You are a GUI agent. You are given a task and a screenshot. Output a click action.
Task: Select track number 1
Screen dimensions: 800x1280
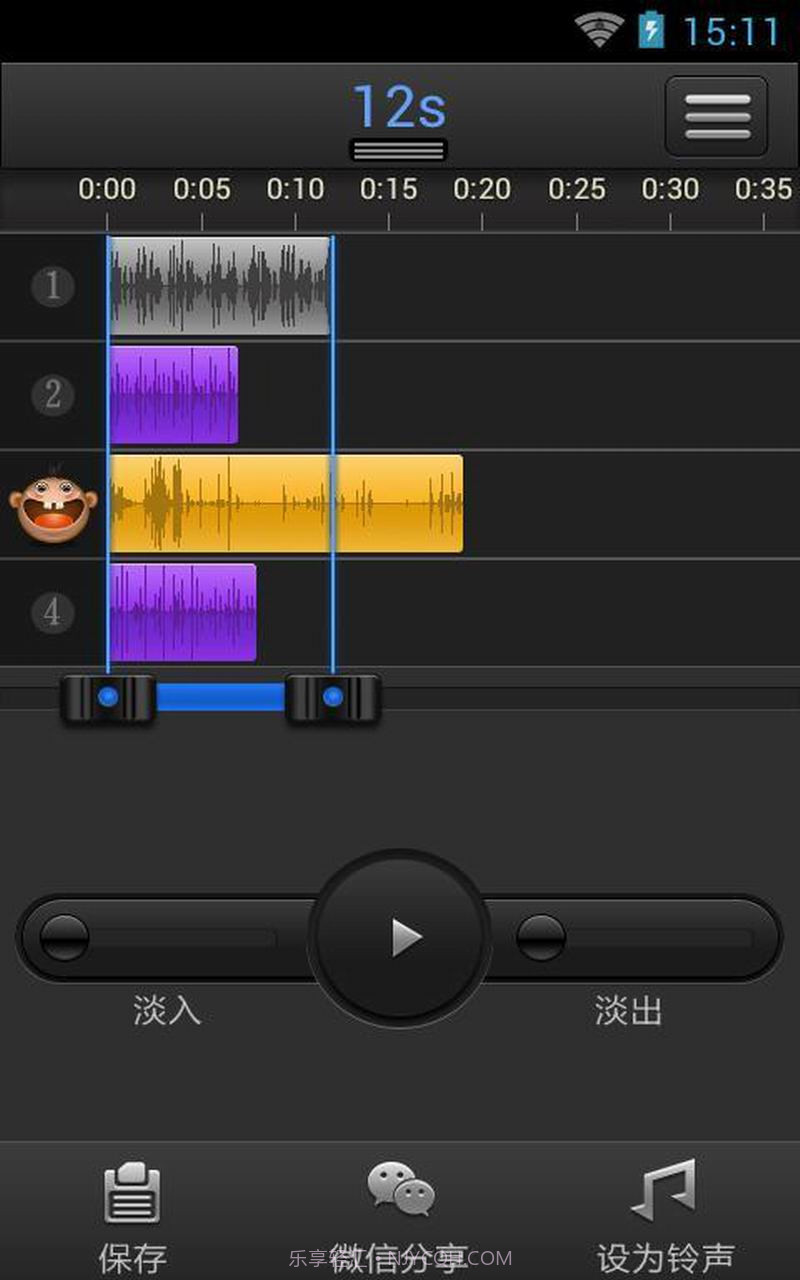52,287
